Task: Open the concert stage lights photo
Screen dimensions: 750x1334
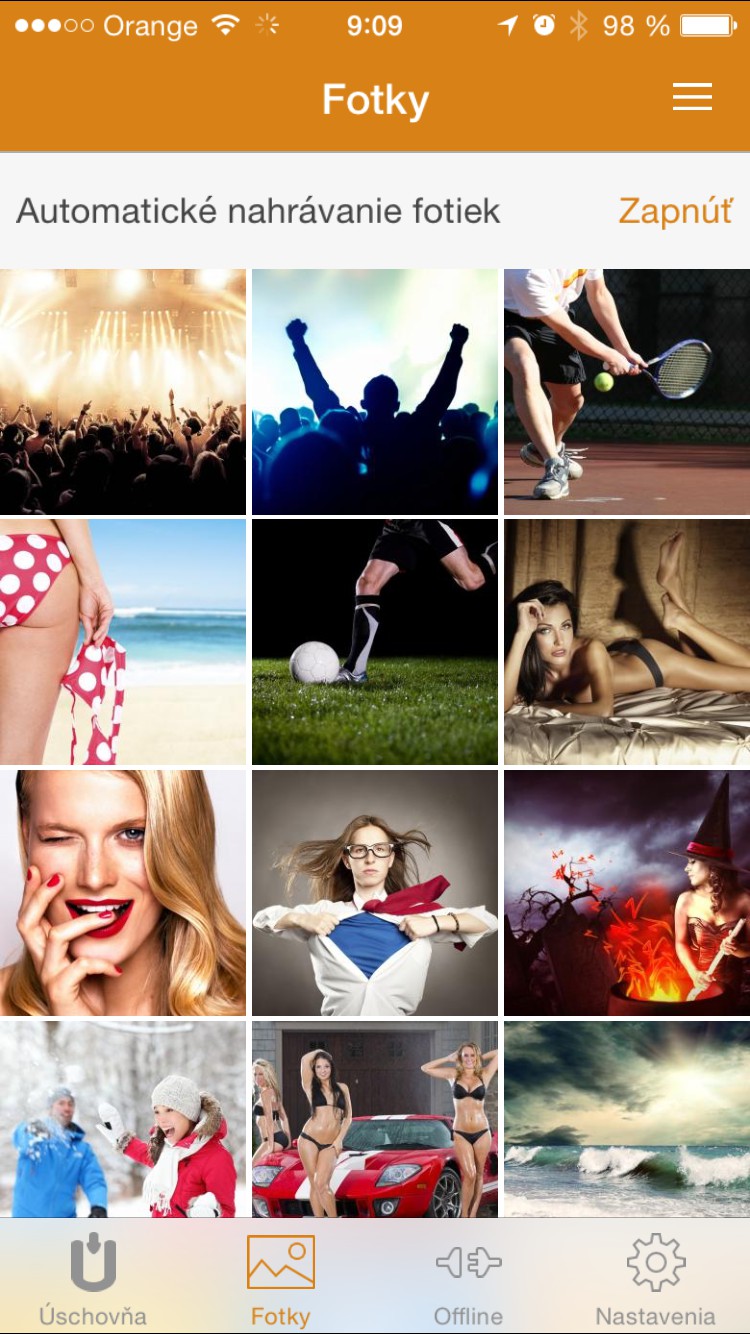Action: 123,391
